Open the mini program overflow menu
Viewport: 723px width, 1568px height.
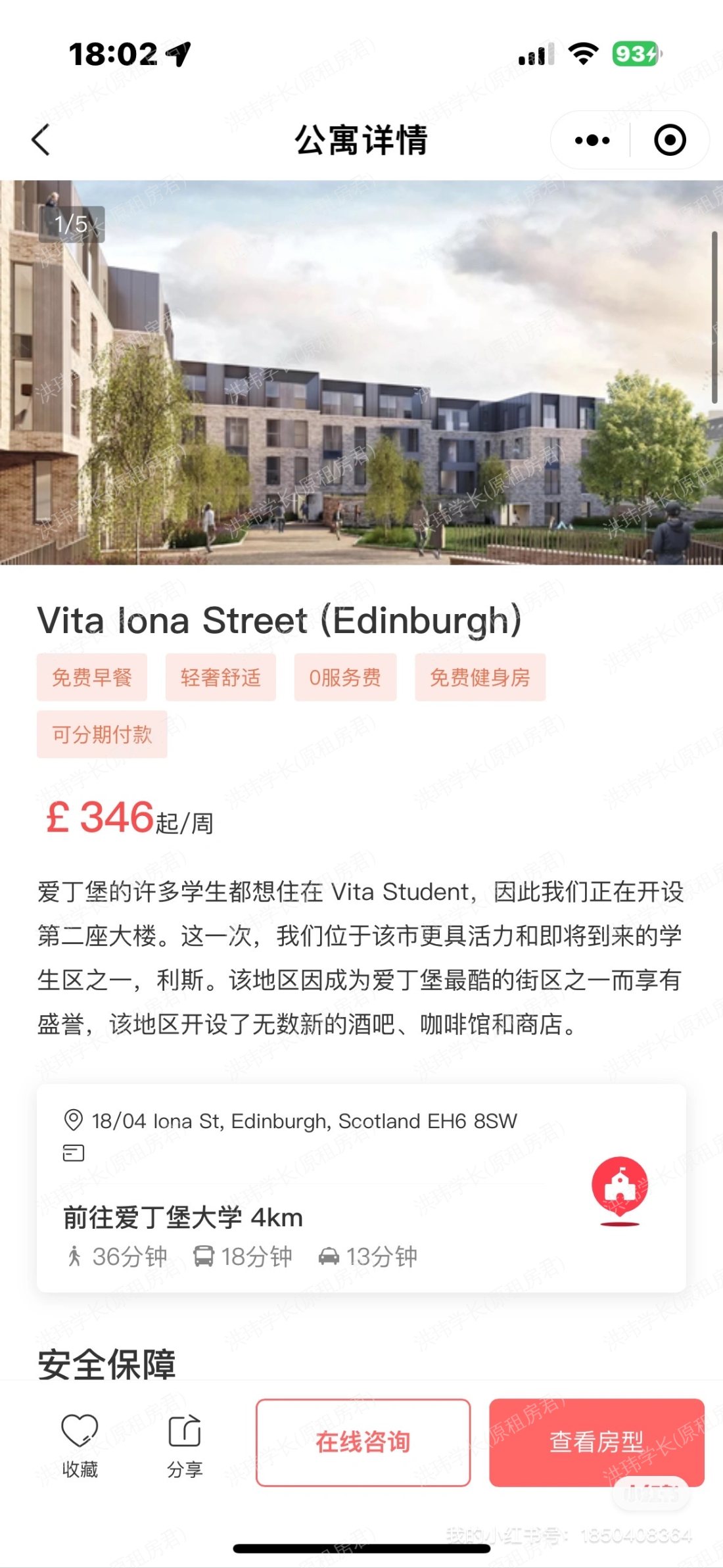coord(592,140)
